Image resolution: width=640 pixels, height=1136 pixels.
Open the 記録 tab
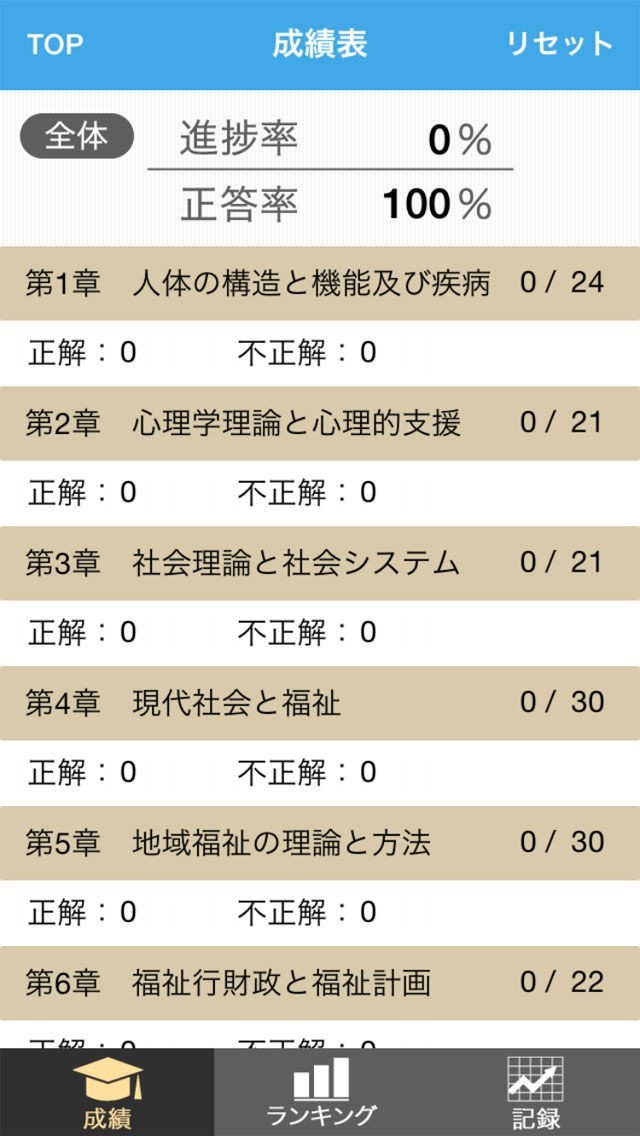535,1092
